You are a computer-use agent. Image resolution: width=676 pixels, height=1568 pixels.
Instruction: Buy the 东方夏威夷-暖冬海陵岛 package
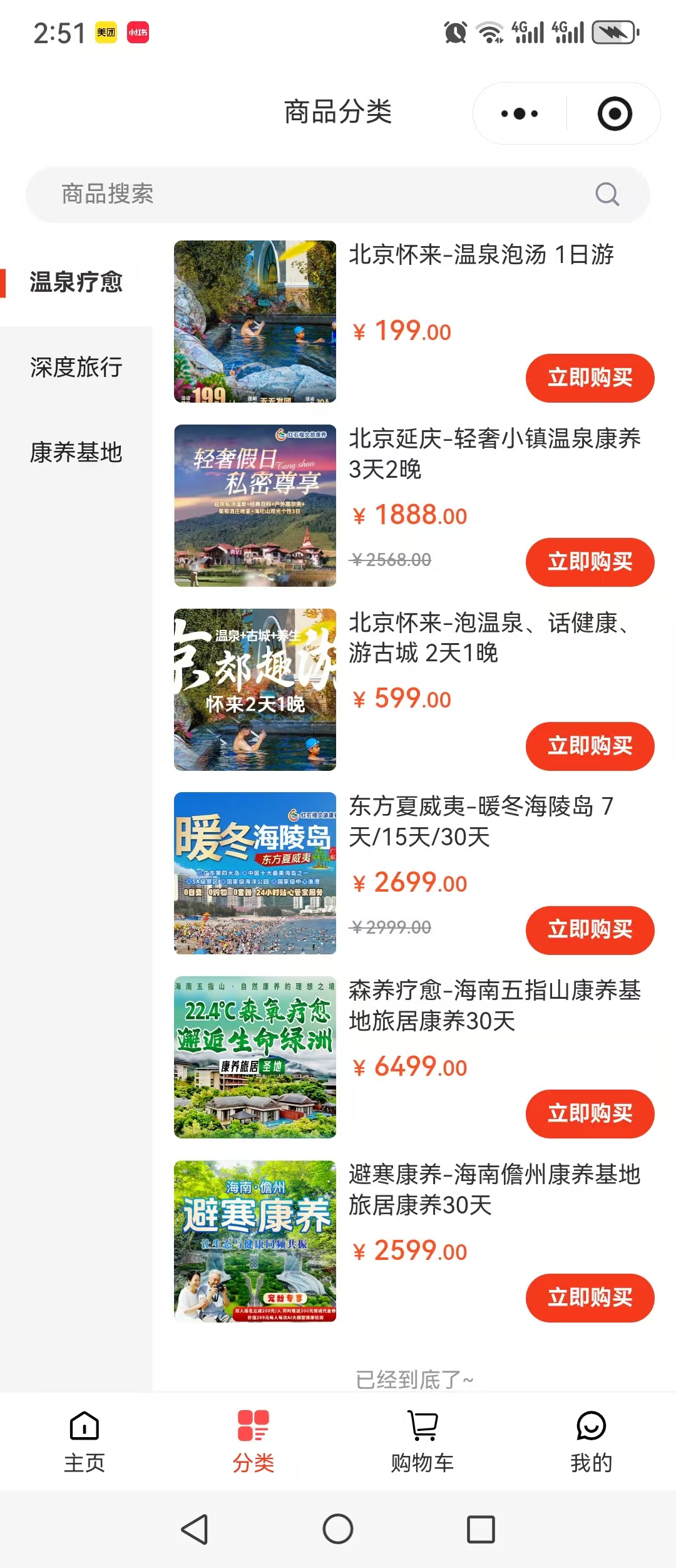pyautogui.click(x=590, y=930)
